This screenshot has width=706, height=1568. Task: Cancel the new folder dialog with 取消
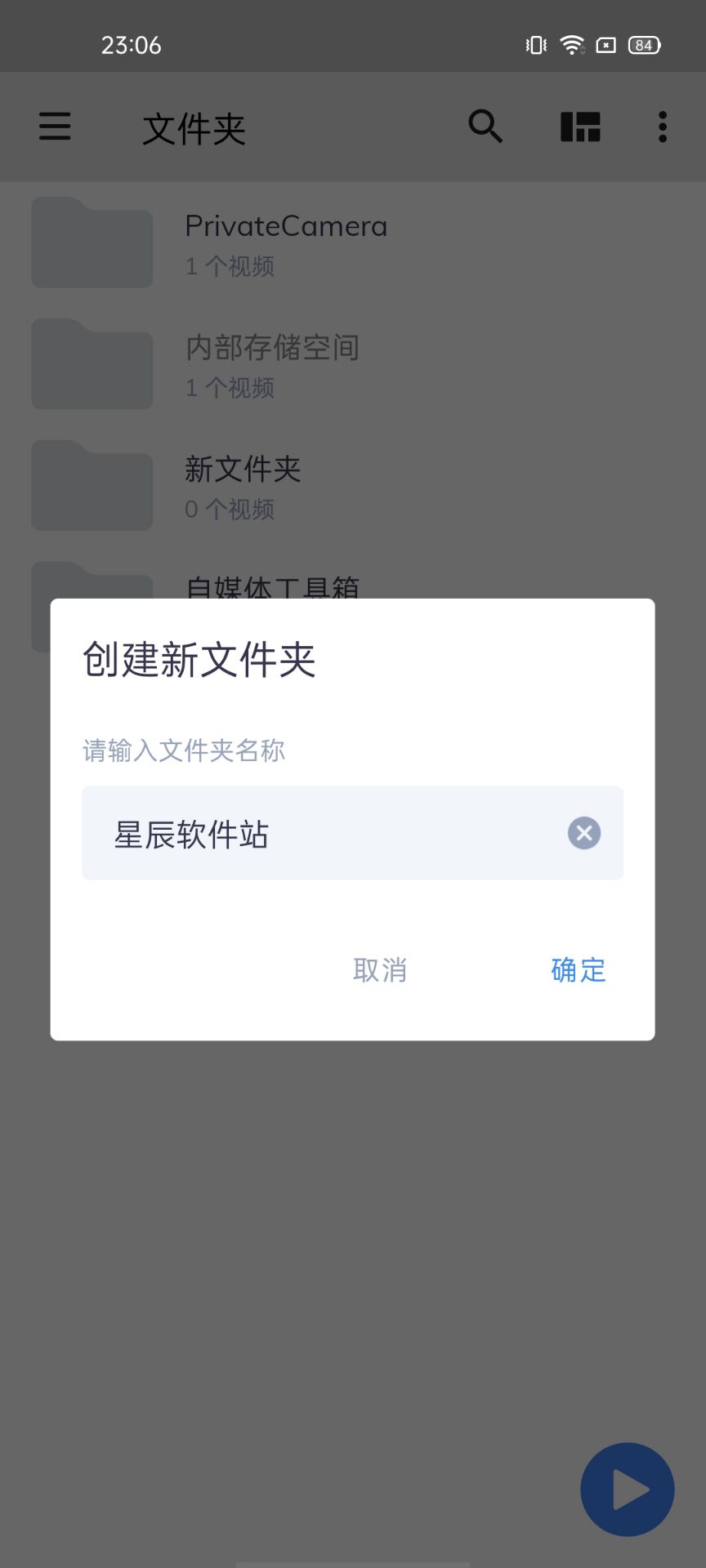pos(380,969)
